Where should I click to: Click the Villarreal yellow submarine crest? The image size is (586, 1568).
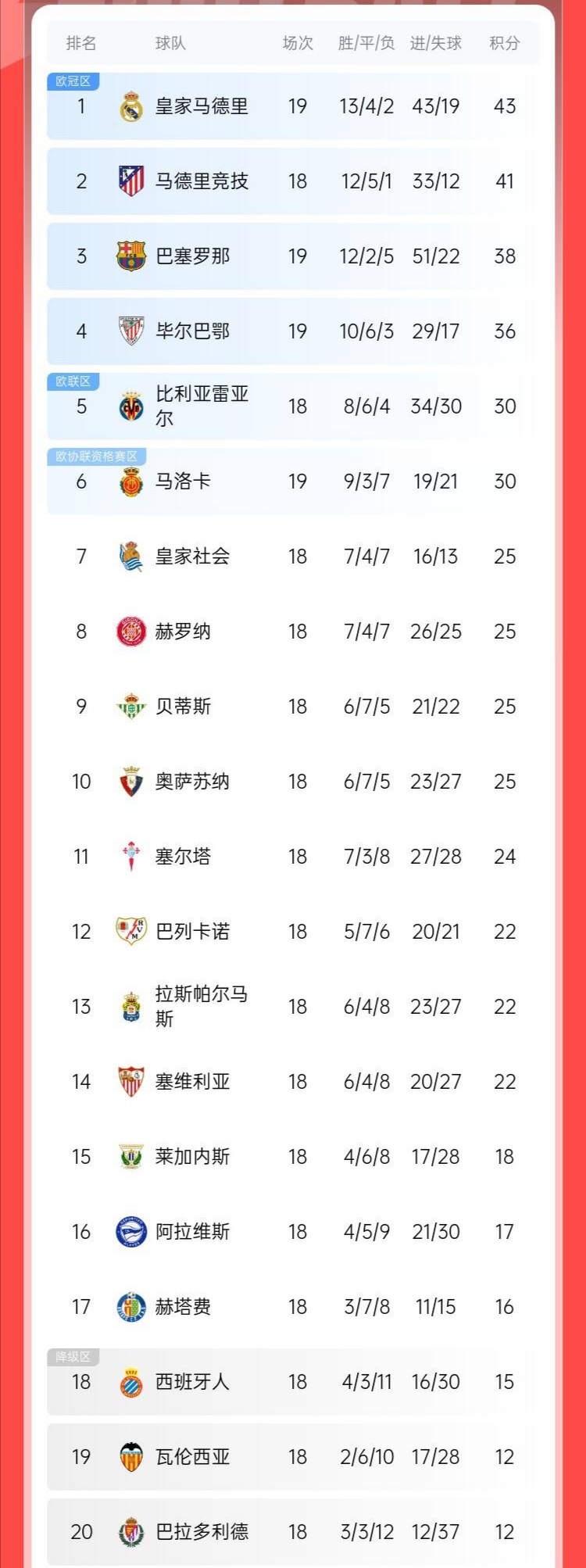(130, 406)
